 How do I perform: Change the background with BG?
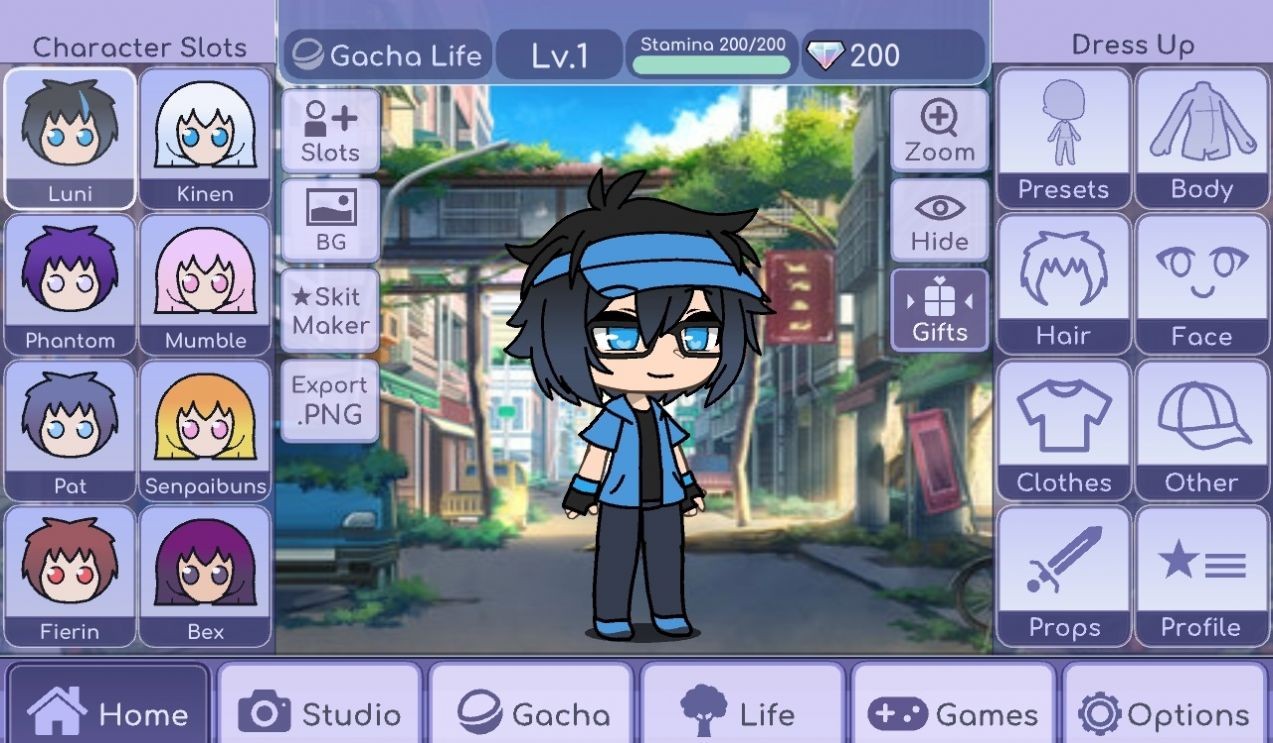[330, 220]
